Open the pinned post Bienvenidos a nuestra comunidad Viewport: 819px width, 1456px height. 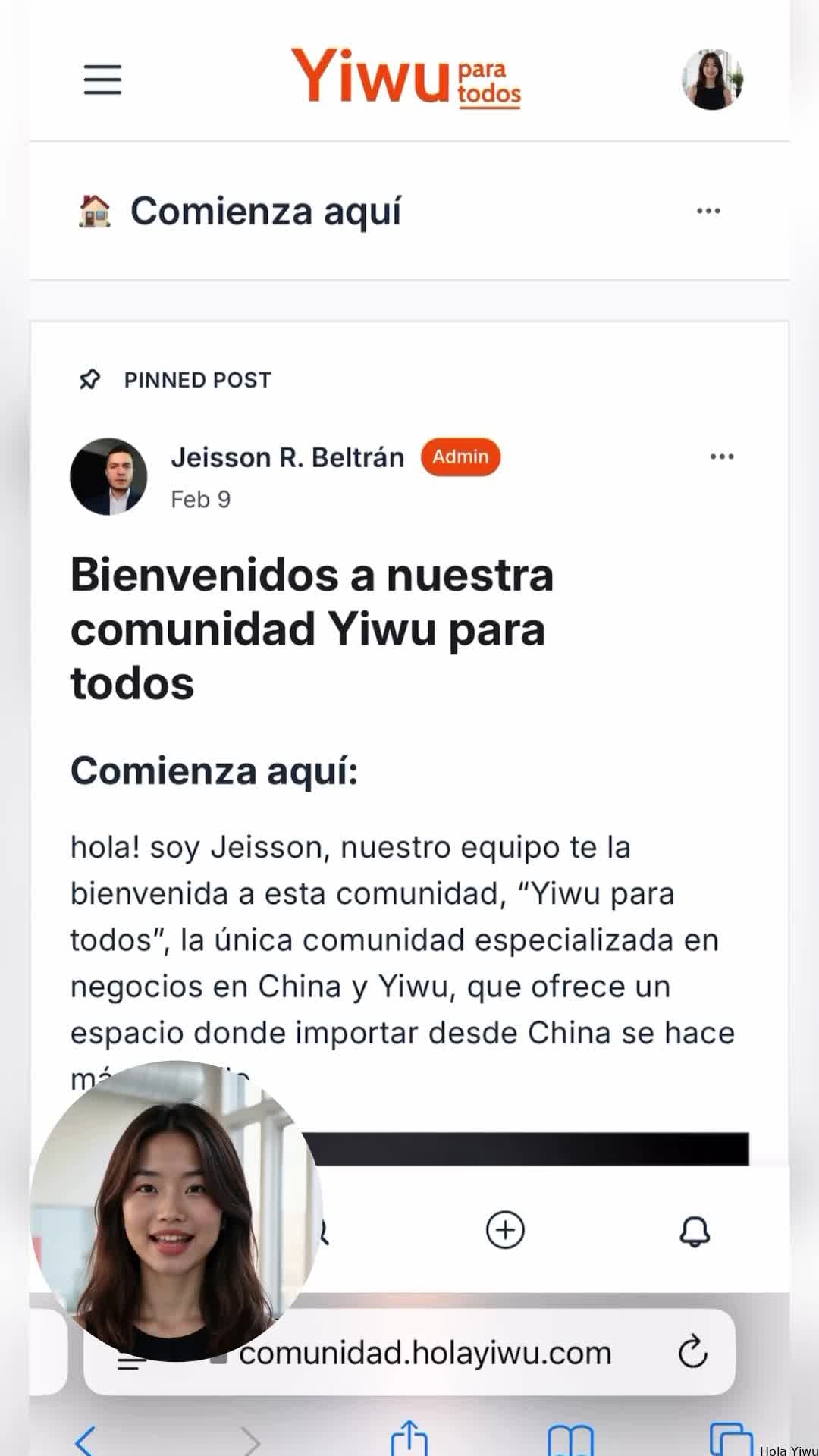coord(311,628)
